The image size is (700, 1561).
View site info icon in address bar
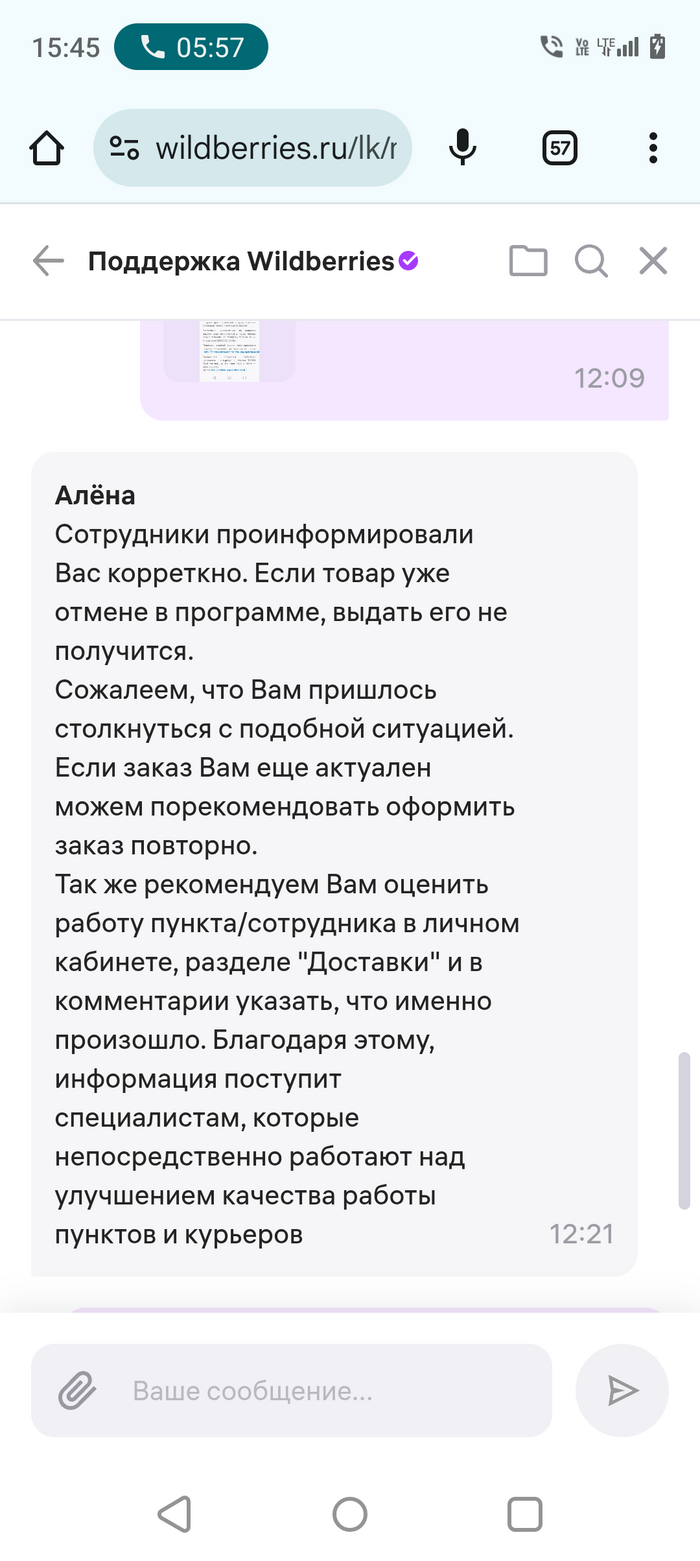click(124, 149)
